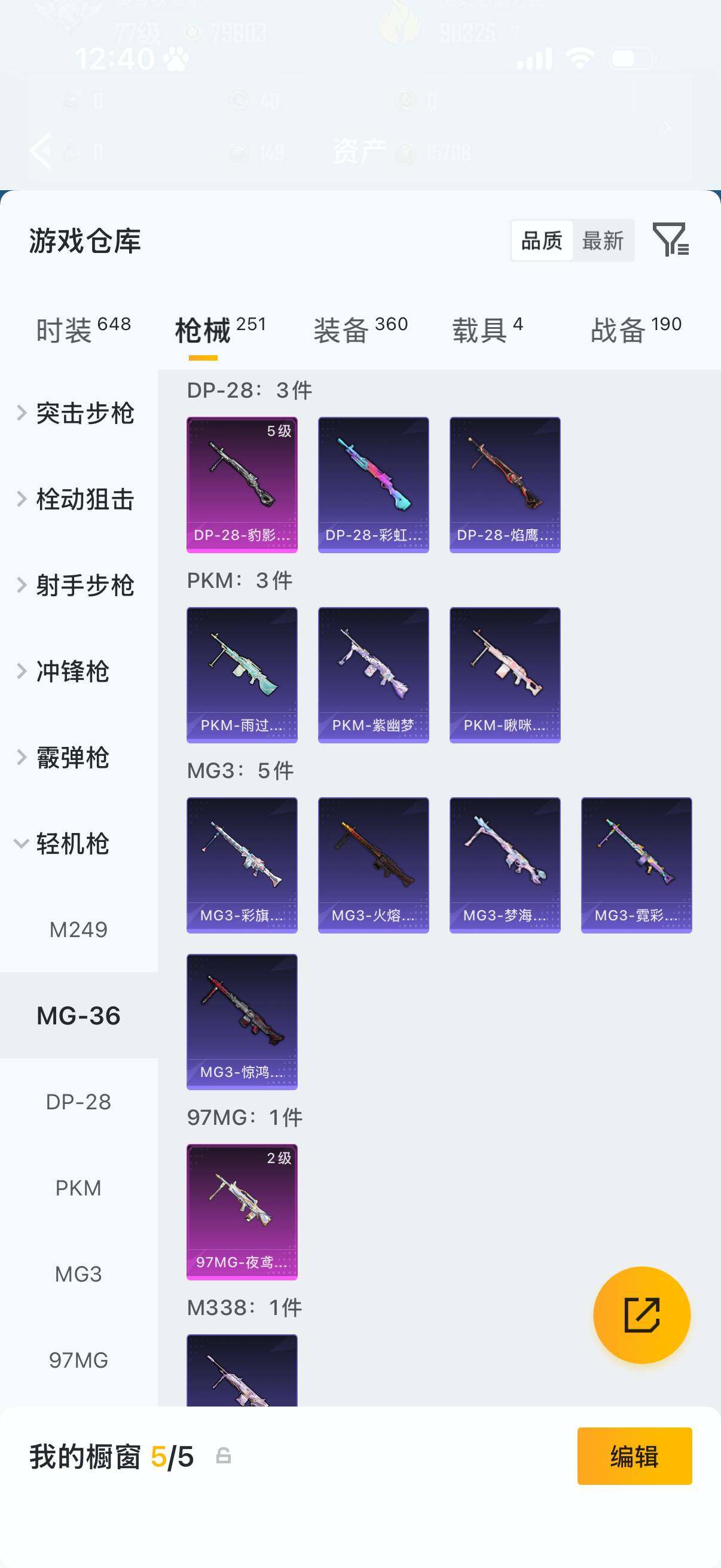
Task: Sort warehouse by 品质
Action: (x=542, y=240)
